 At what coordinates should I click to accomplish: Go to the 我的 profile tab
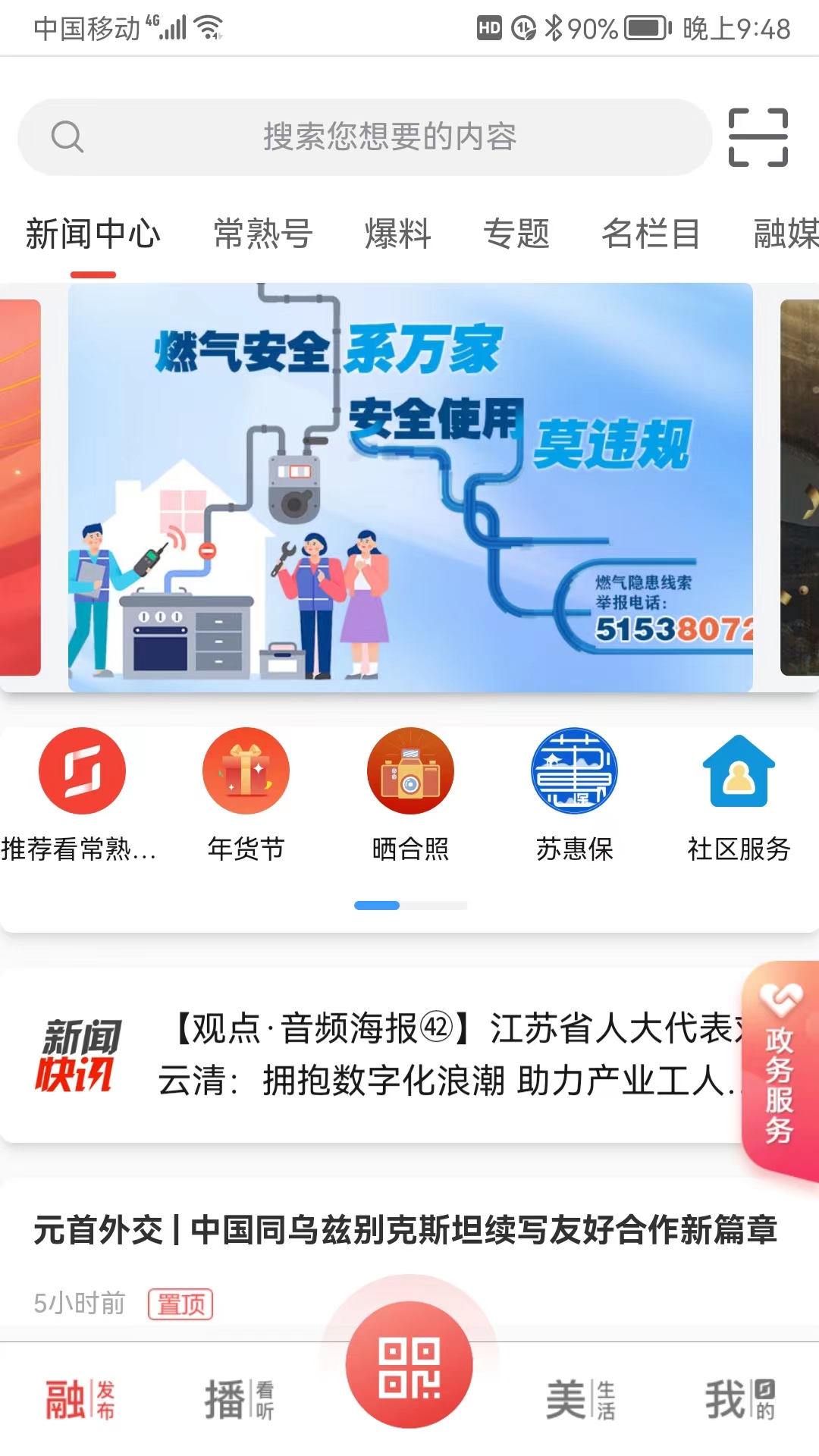click(x=739, y=1399)
